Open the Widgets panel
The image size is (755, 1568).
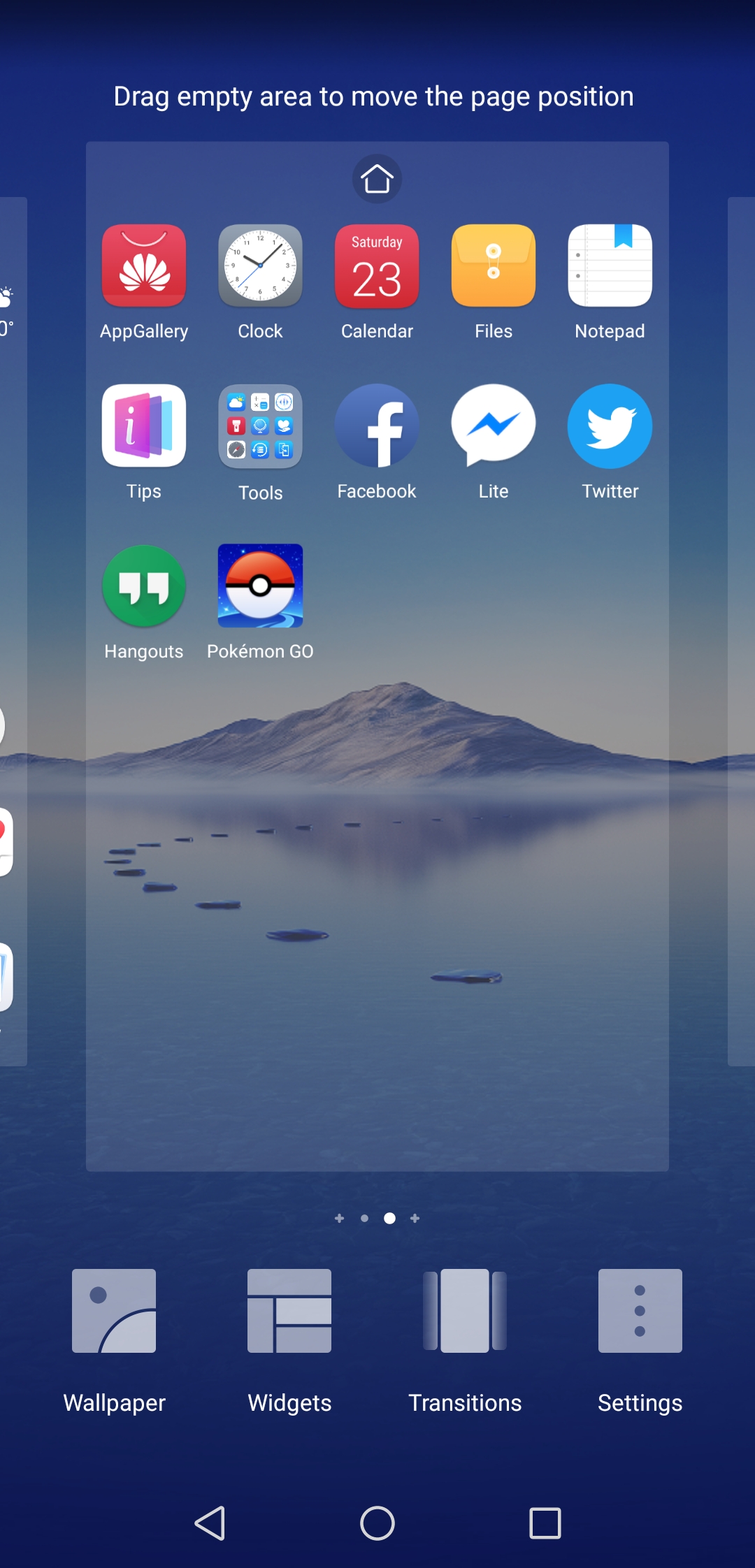coord(289,1341)
